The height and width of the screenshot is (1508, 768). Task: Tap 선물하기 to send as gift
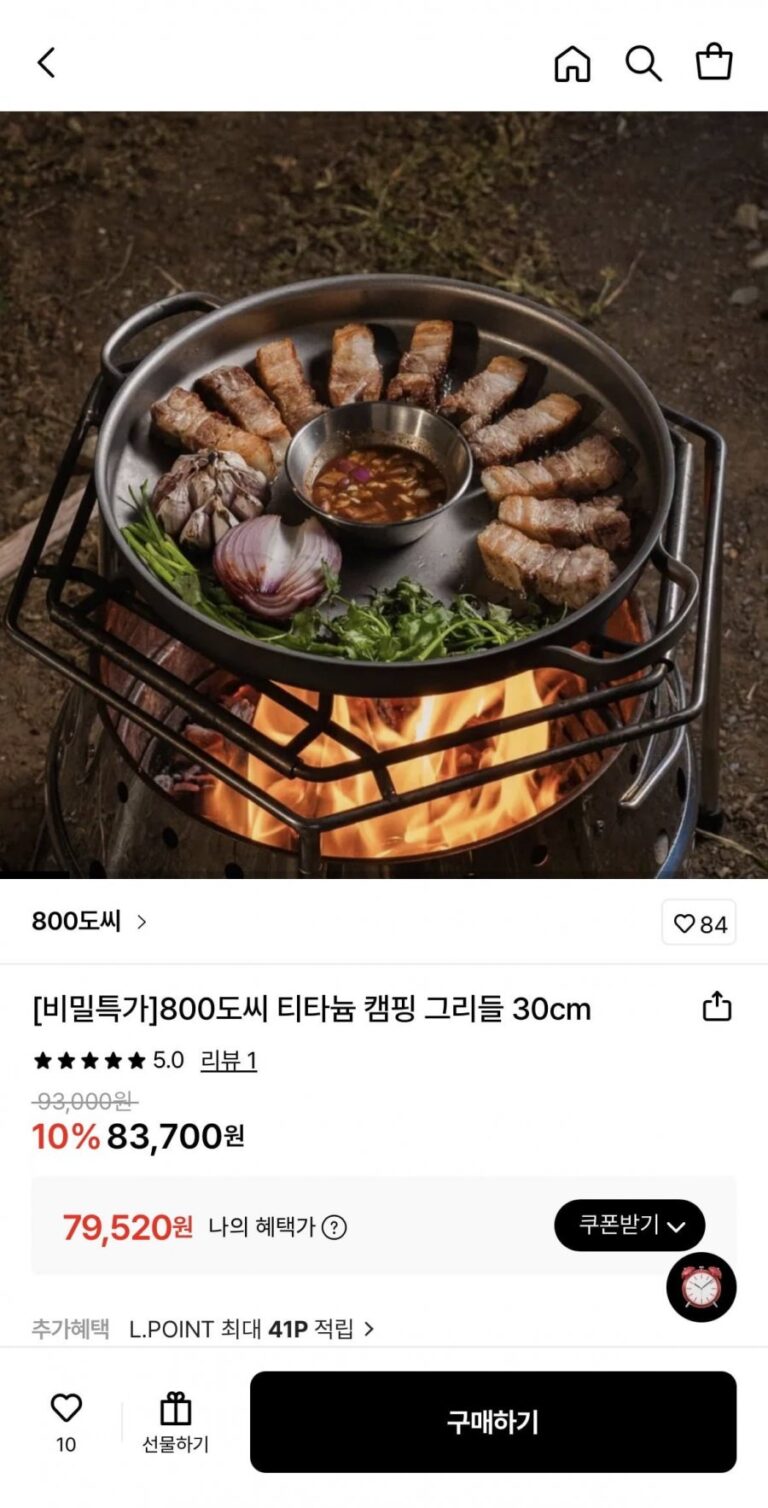[176, 1422]
